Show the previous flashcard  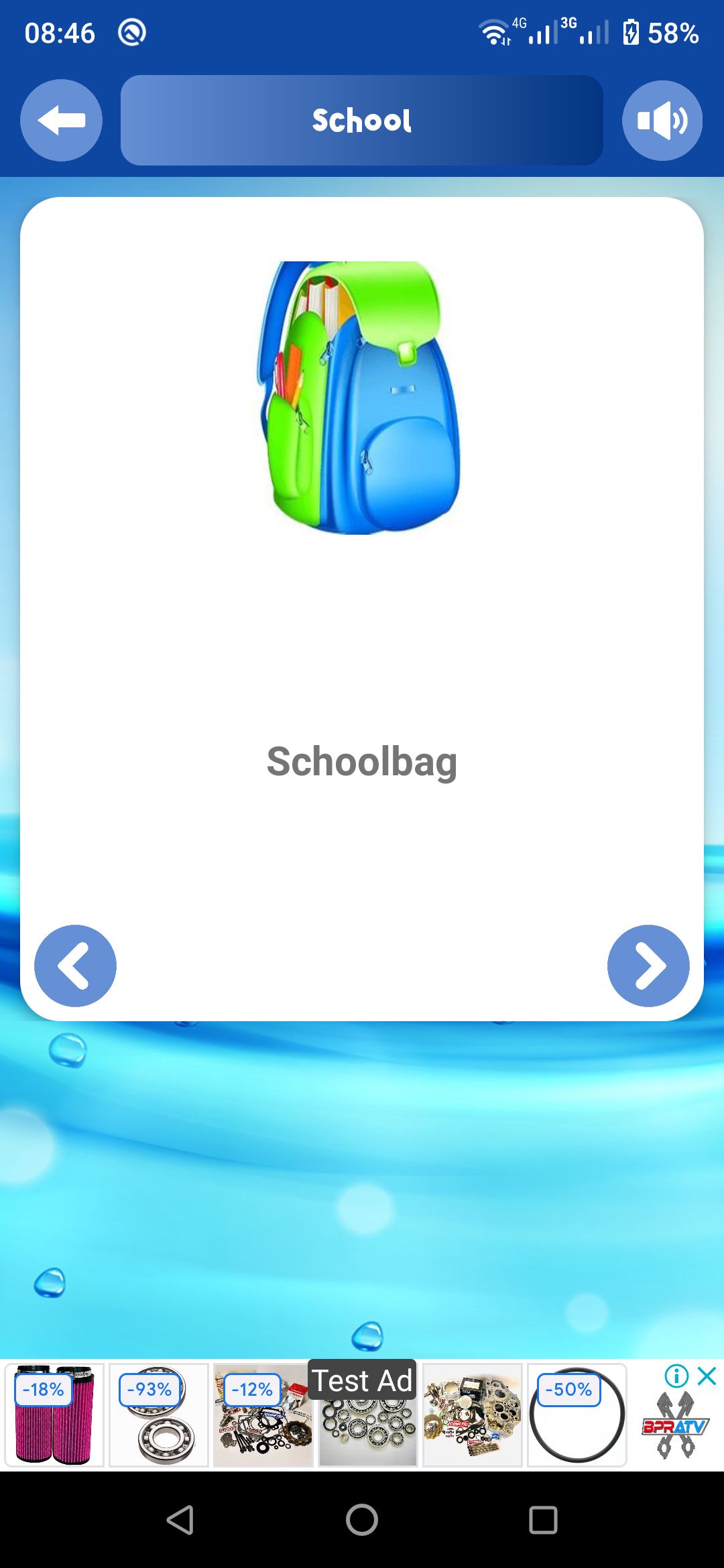(x=75, y=966)
